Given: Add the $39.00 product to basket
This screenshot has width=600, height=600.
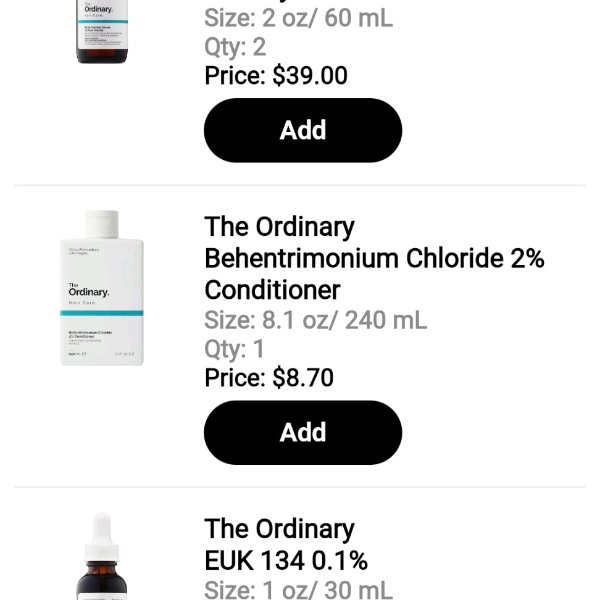Looking at the screenshot, I should [x=302, y=130].
